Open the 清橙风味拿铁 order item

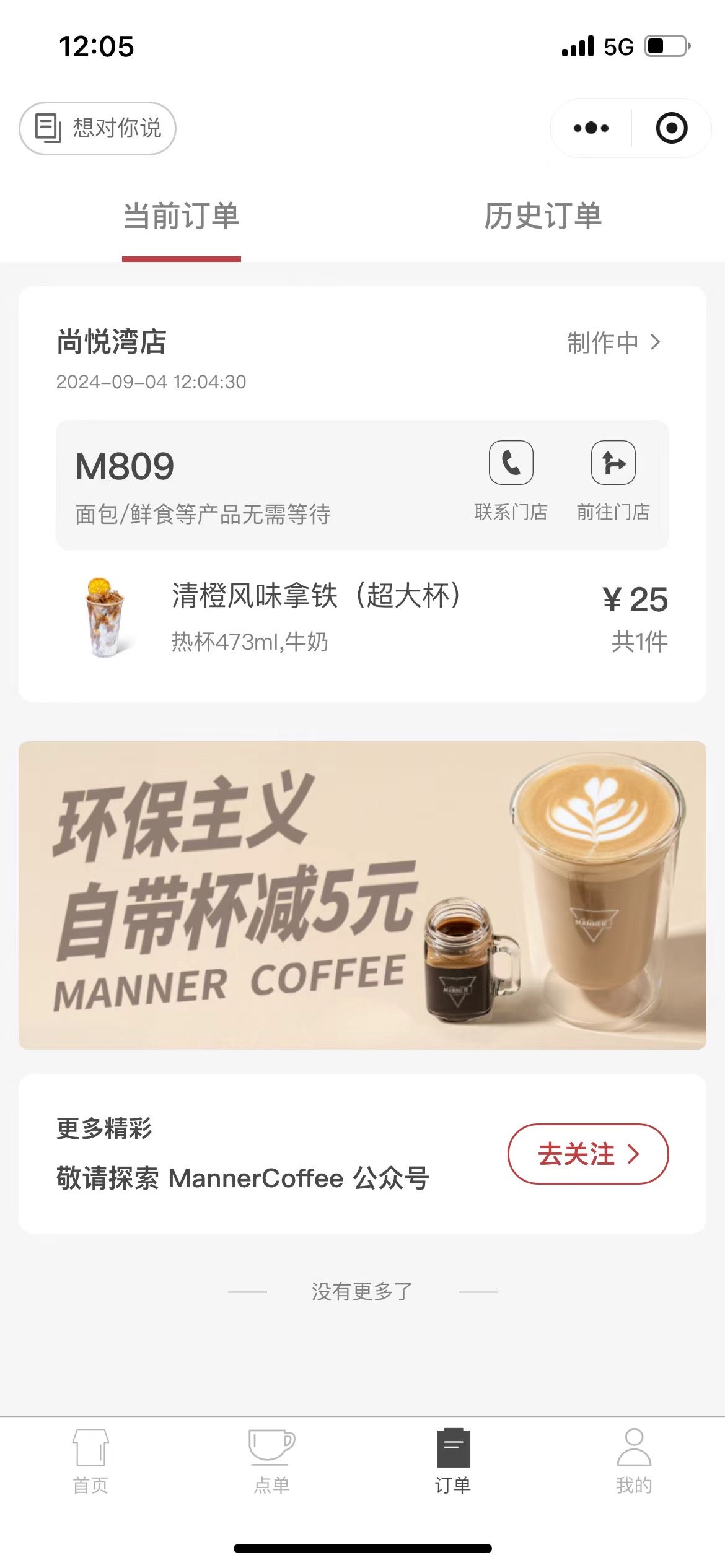point(362,617)
